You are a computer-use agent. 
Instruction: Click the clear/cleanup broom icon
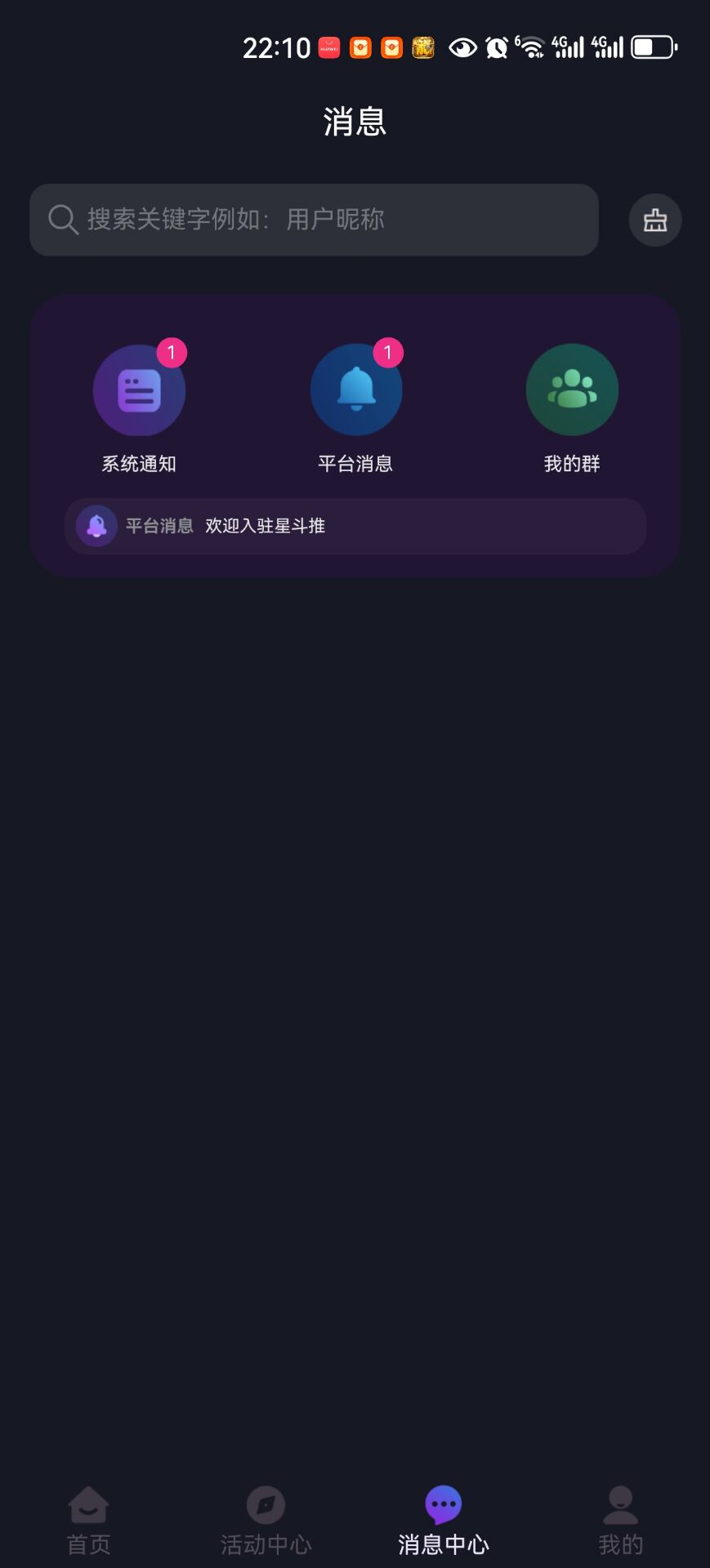654,220
